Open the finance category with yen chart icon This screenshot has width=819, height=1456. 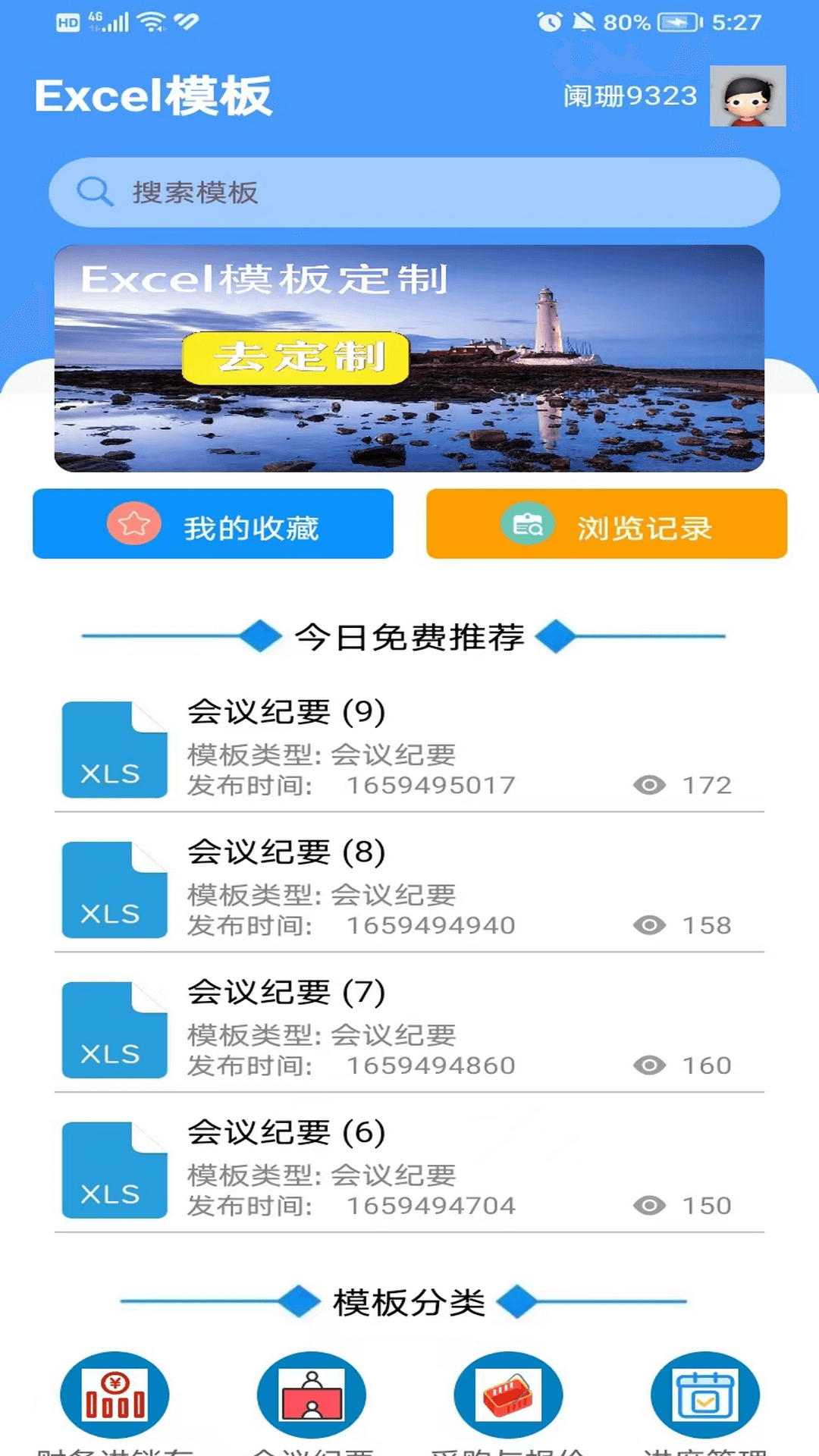coord(115,1395)
